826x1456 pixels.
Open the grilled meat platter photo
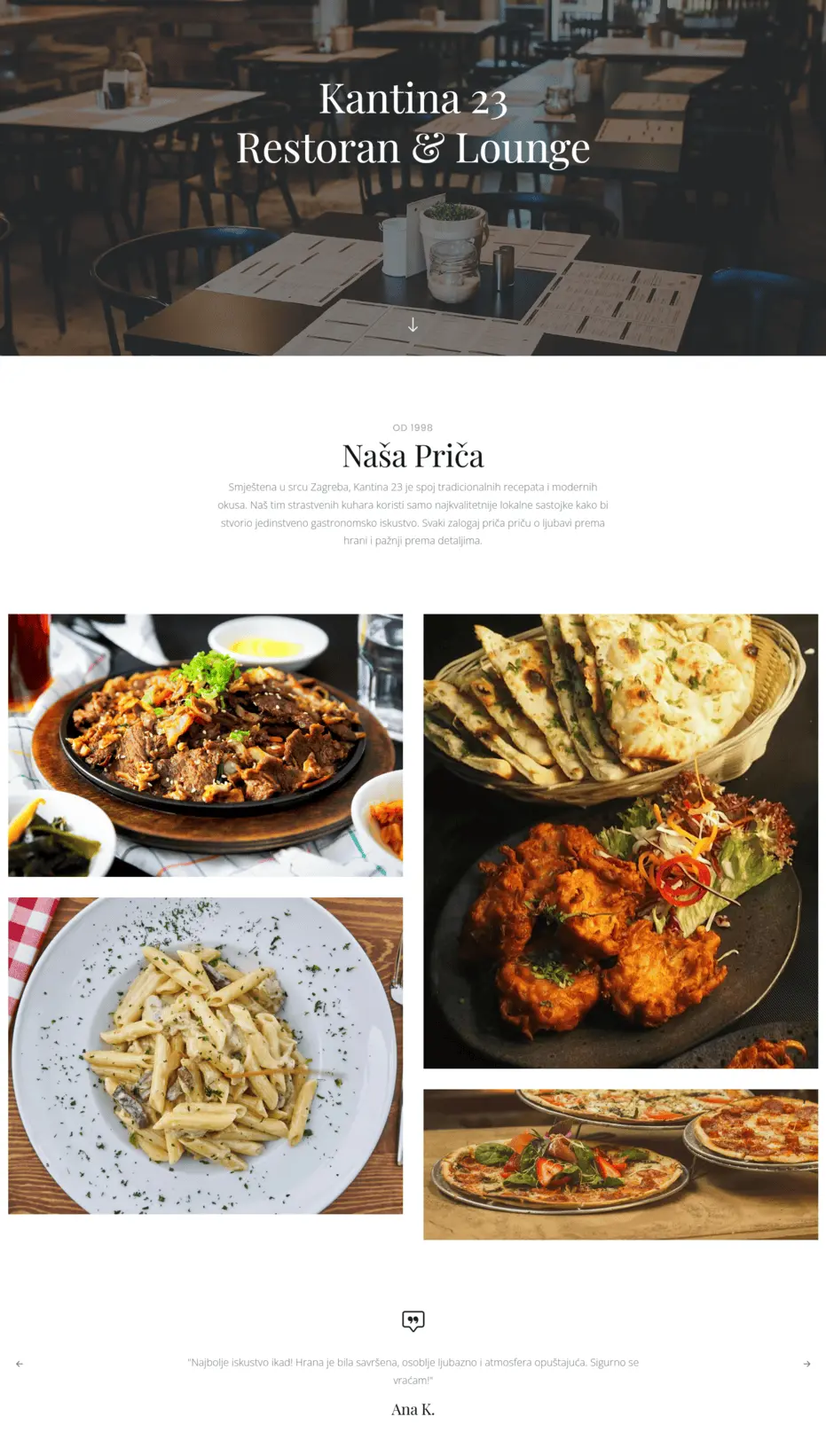tap(205, 745)
